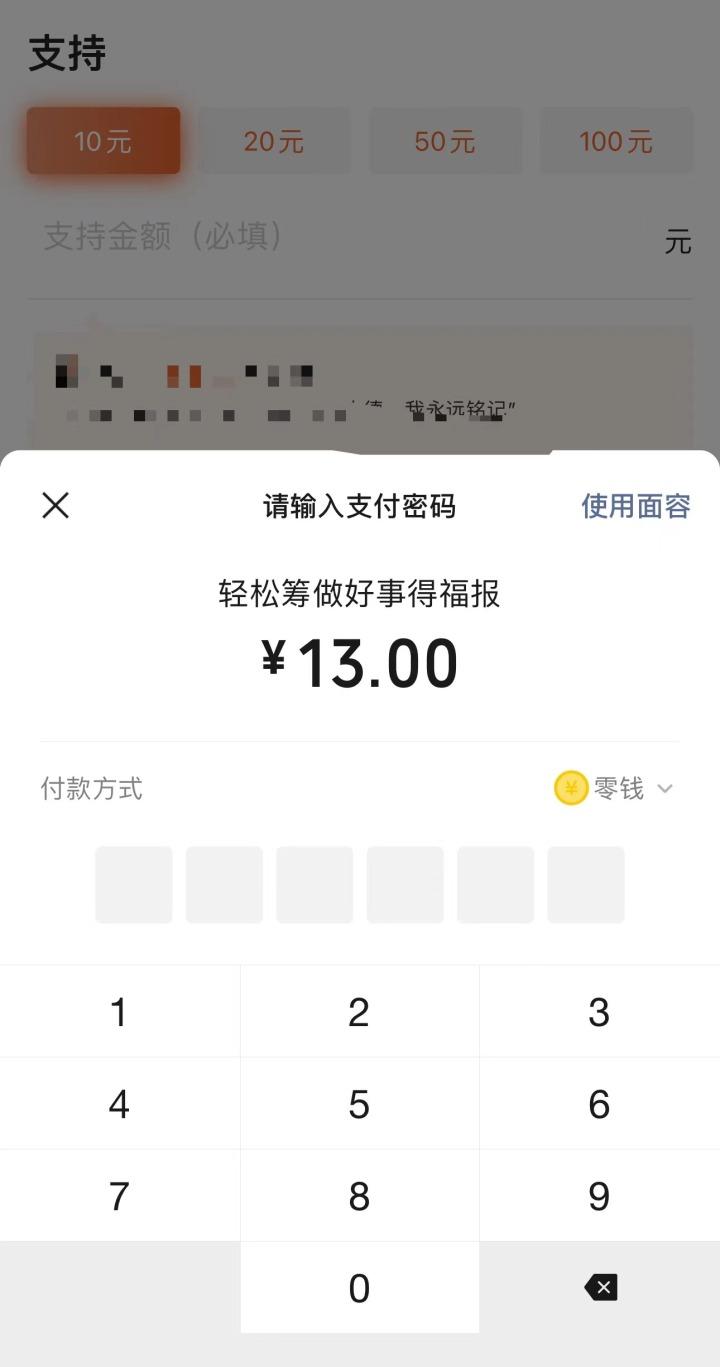The height and width of the screenshot is (1367, 720).
Task: Expand the 零钱 payment method dropdown
Action: 614,789
